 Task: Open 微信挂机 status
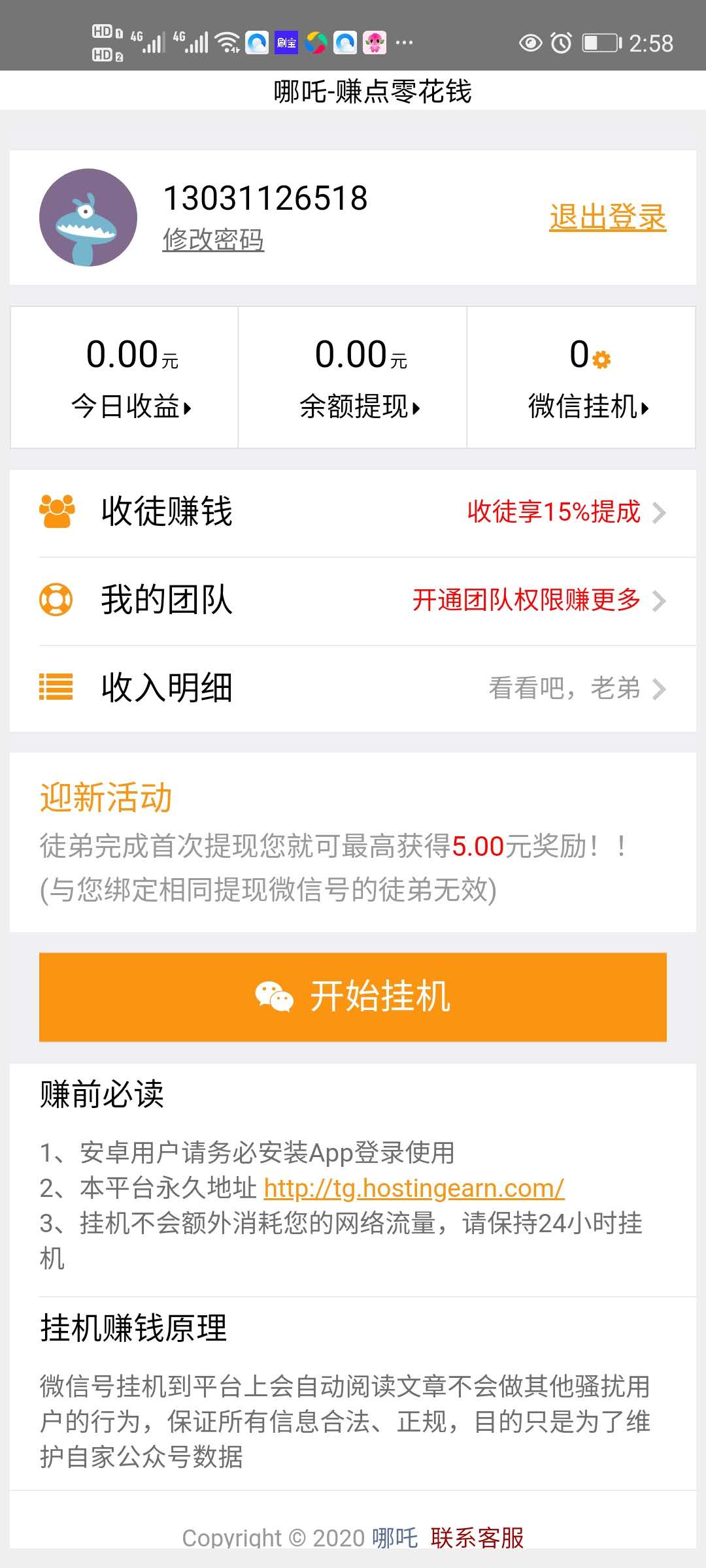point(587,378)
